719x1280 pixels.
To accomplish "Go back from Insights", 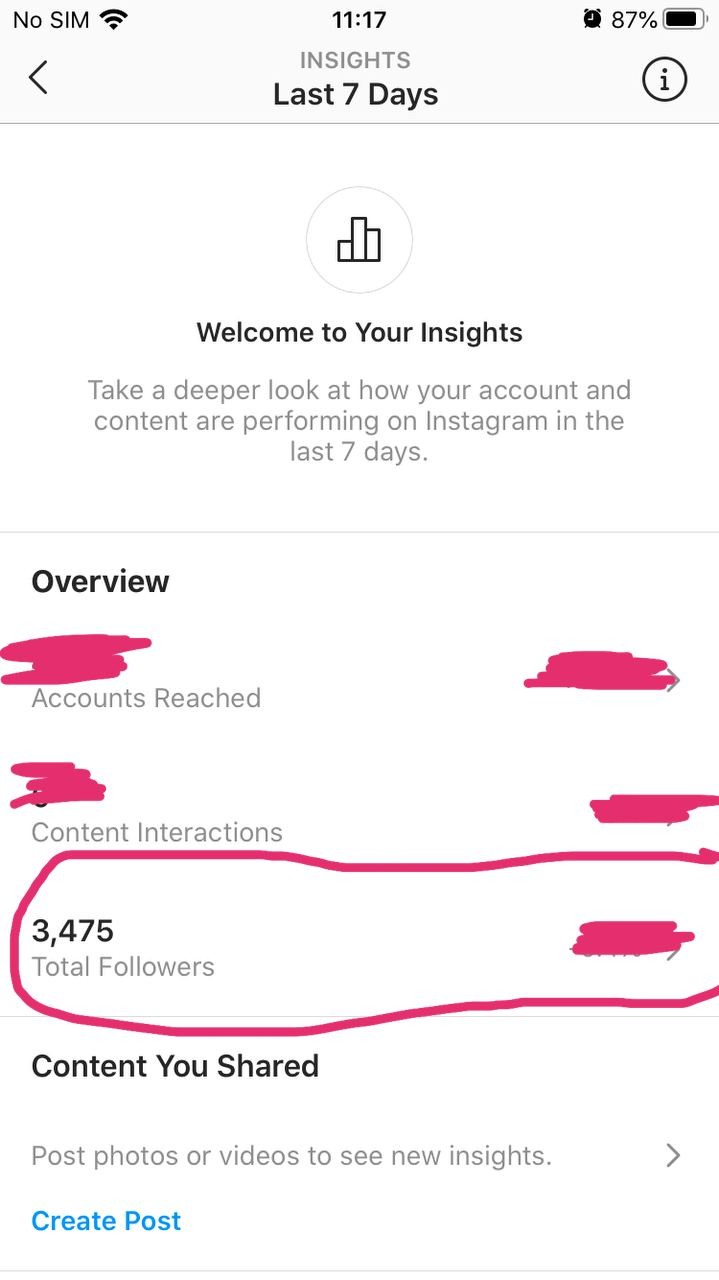I will click(x=38, y=78).
